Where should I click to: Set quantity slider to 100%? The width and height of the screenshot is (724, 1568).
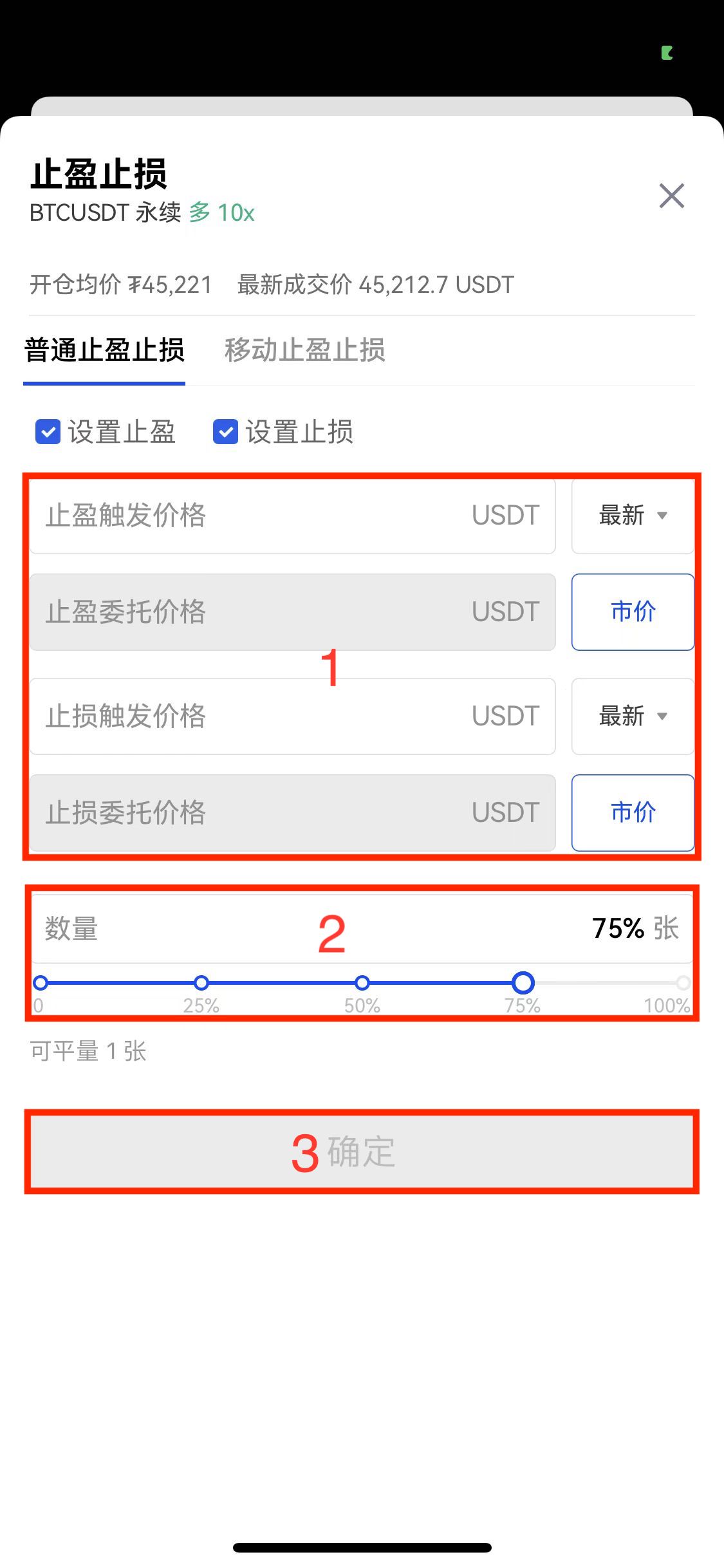click(x=683, y=983)
